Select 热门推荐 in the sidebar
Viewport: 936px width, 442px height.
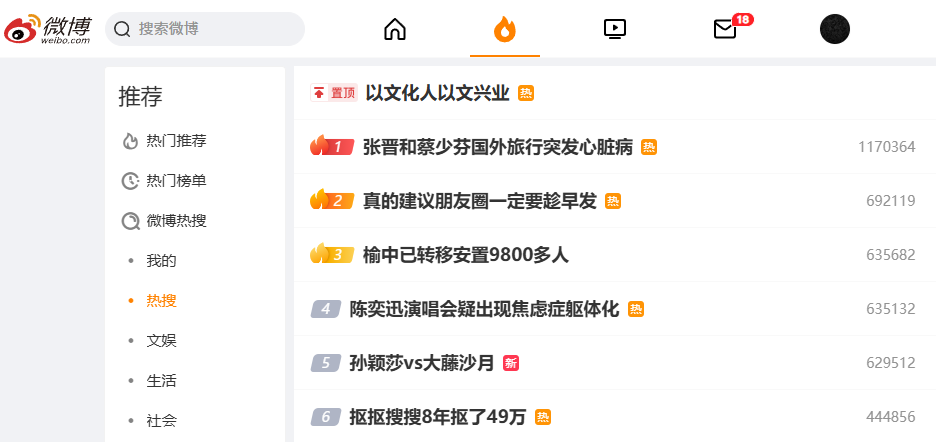[176, 141]
